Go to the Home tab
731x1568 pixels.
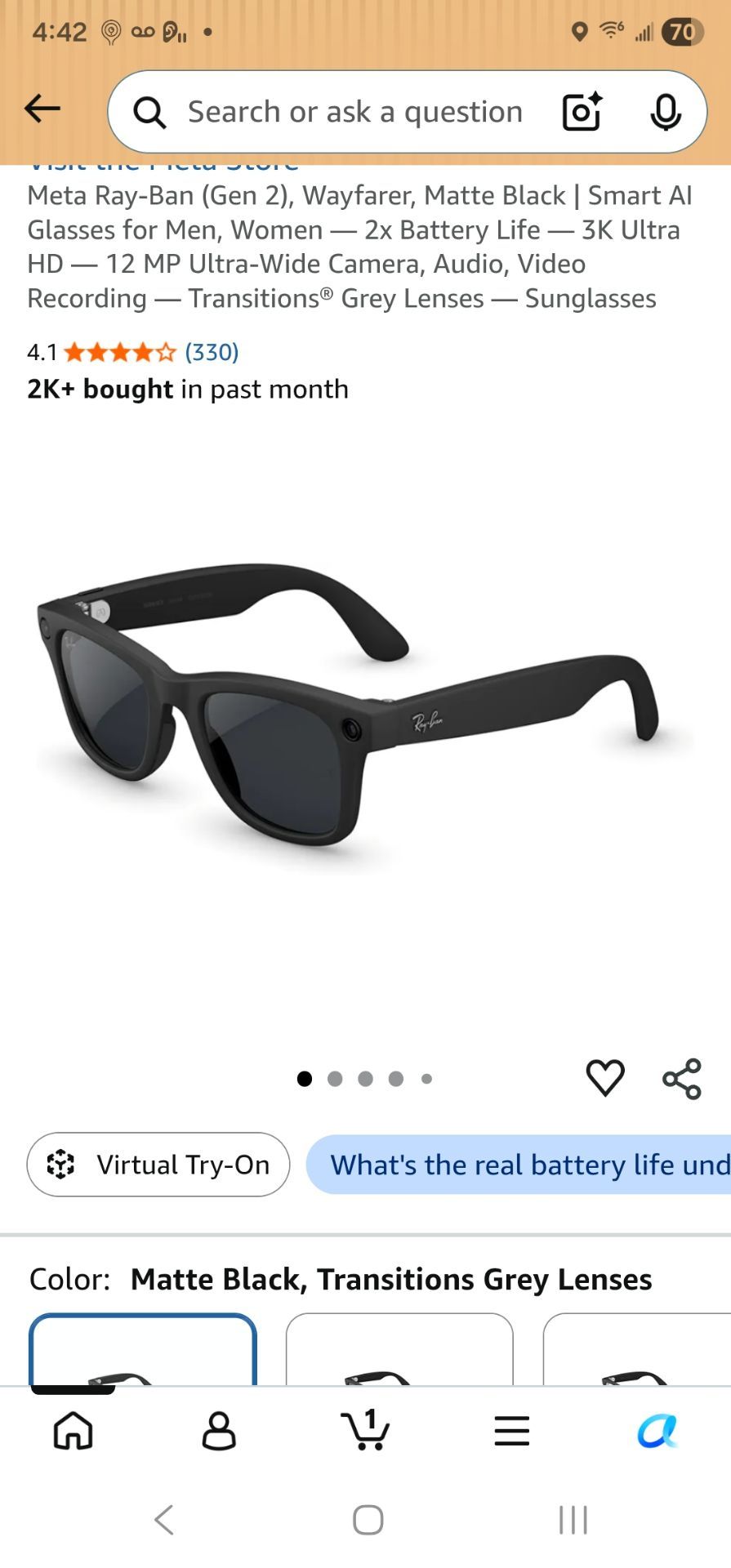click(x=74, y=1431)
